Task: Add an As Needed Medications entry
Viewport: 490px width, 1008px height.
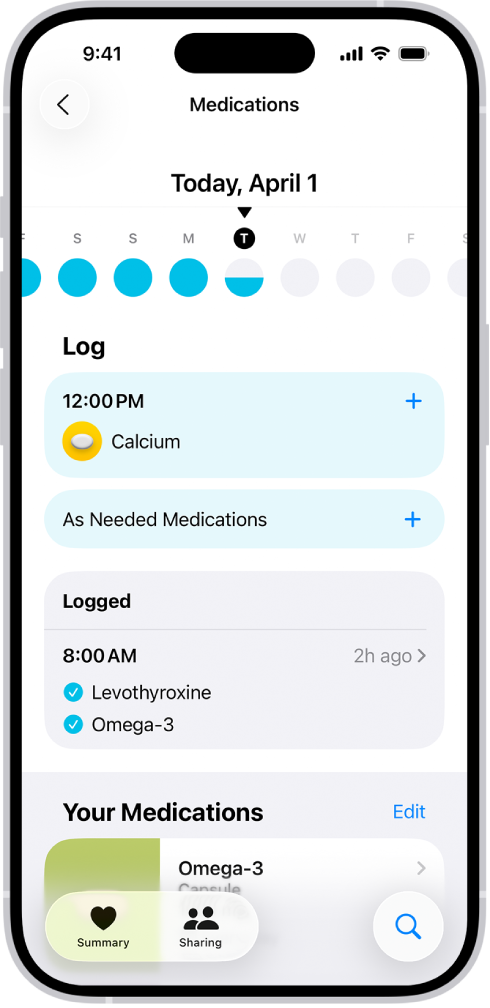Action: (412, 519)
